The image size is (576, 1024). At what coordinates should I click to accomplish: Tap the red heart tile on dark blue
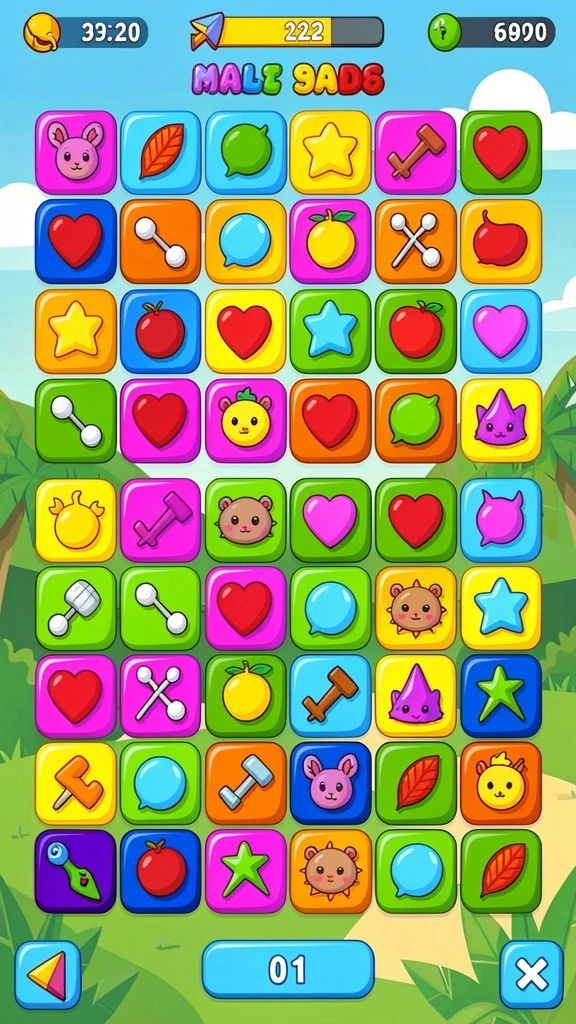pyautogui.click(x=76, y=240)
